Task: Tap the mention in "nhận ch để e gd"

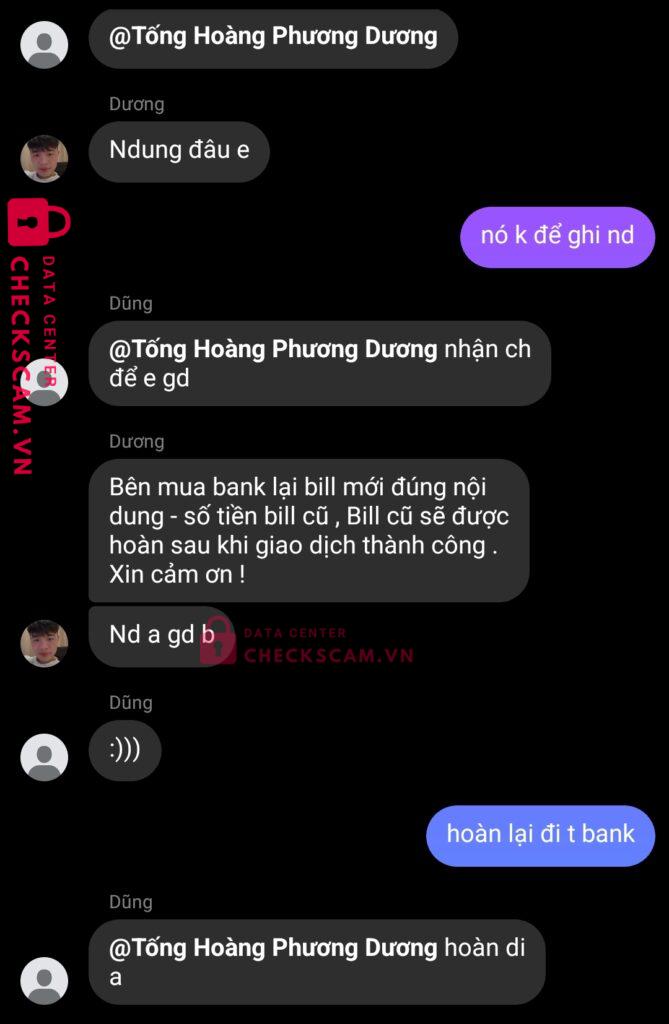Action: tap(272, 349)
